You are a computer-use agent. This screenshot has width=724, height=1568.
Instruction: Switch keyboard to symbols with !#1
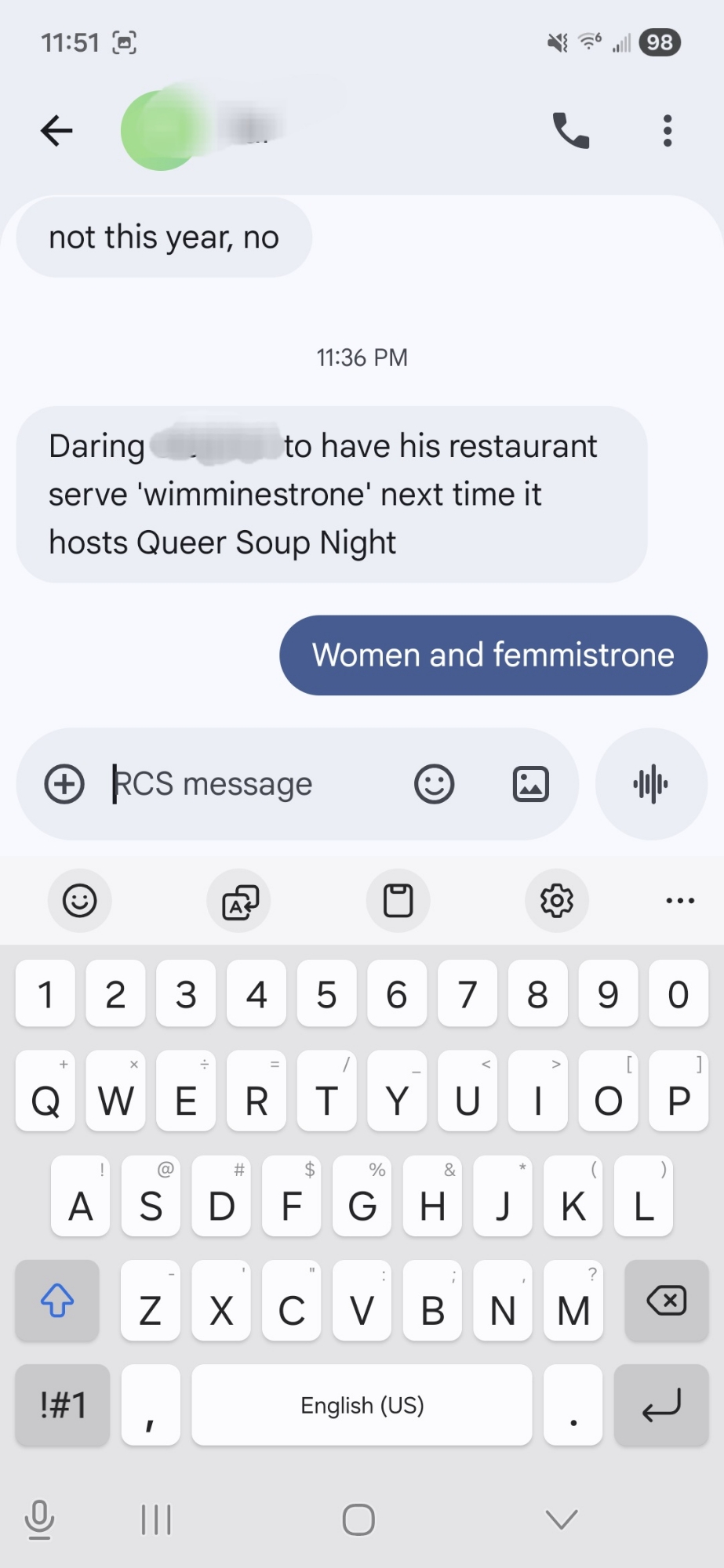(63, 1405)
